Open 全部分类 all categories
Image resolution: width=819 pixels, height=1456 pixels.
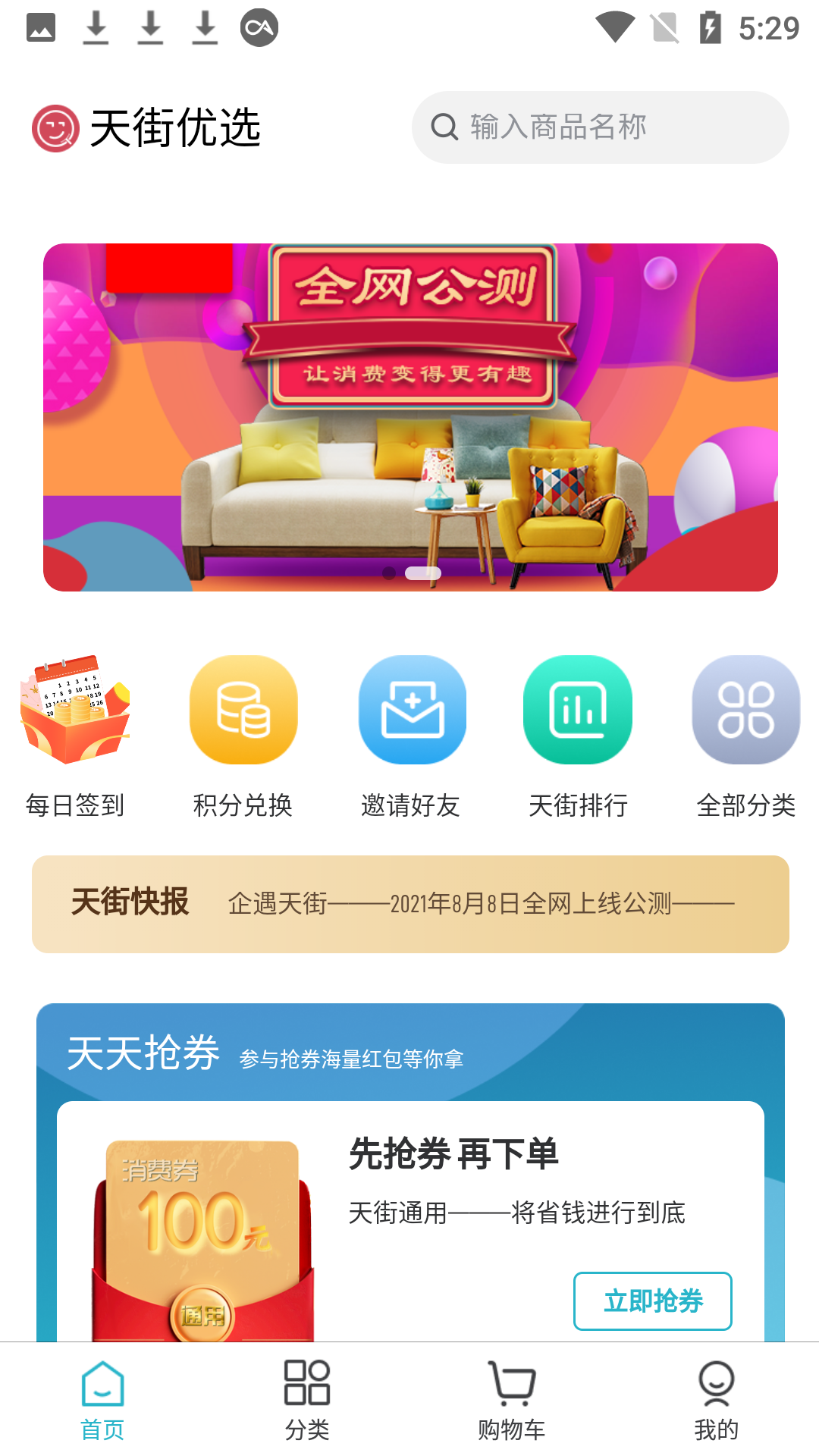click(x=745, y=736)
